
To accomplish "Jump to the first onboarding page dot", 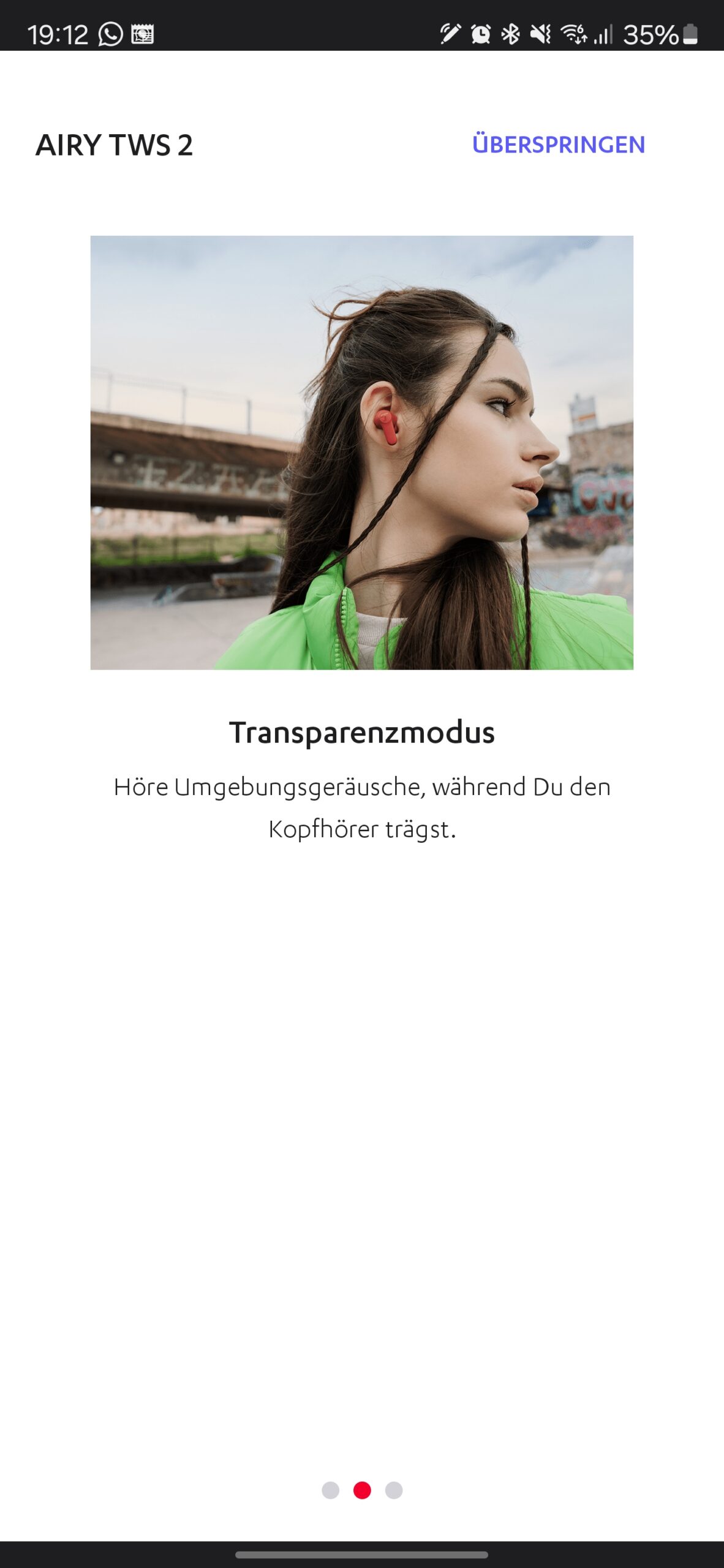I will pos(330,1490).
